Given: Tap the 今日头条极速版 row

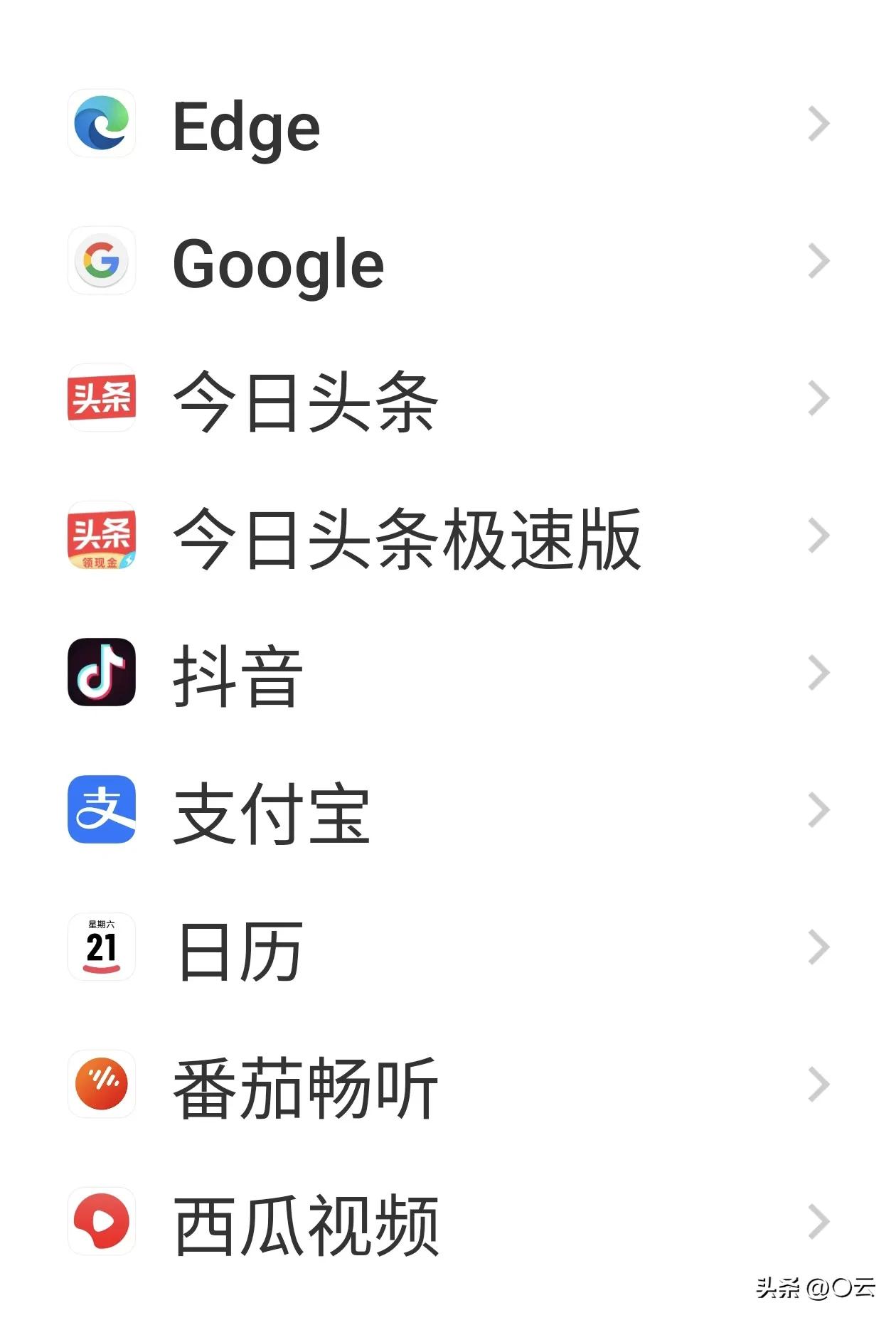Looking at the screenshot, I should click(448, 537).
